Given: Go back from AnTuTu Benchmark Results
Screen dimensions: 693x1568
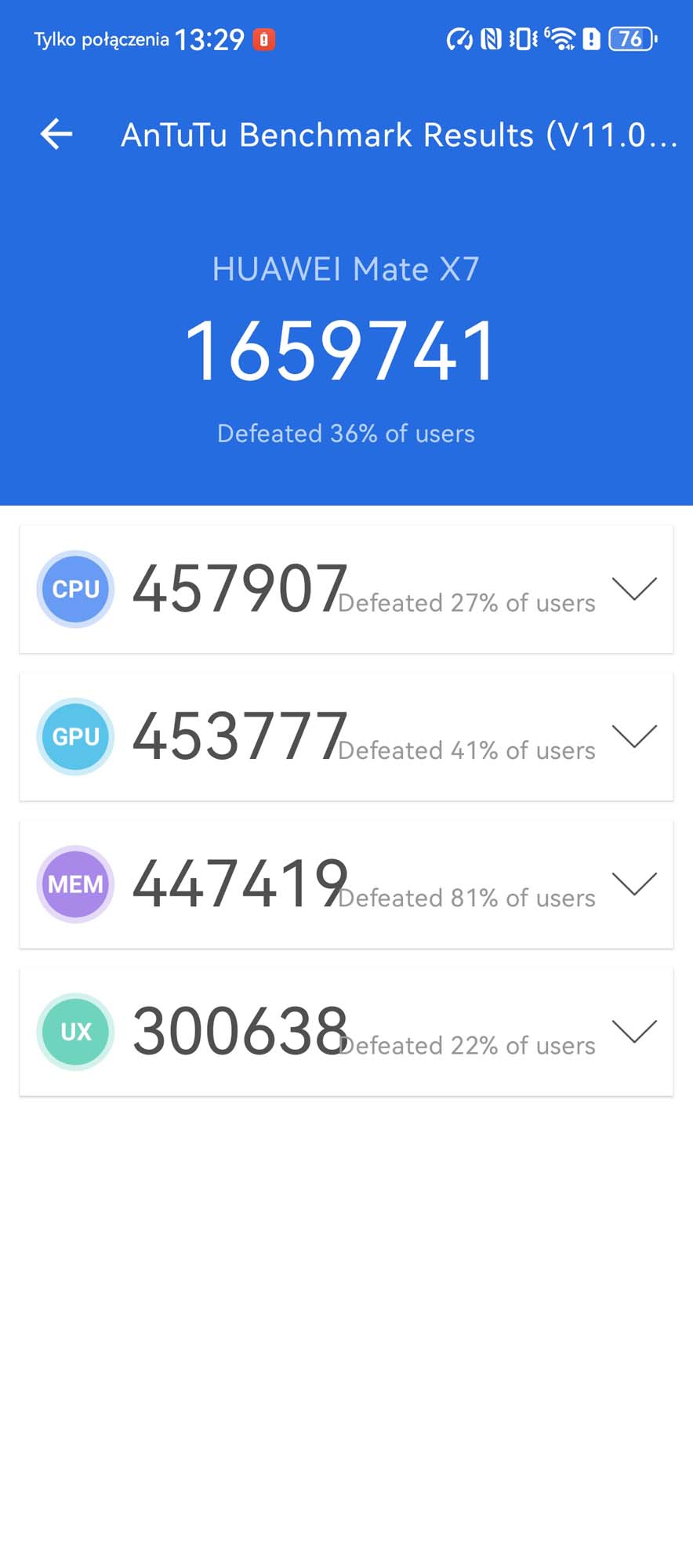Looking at the screenshot, I should (x=56, y=134).
